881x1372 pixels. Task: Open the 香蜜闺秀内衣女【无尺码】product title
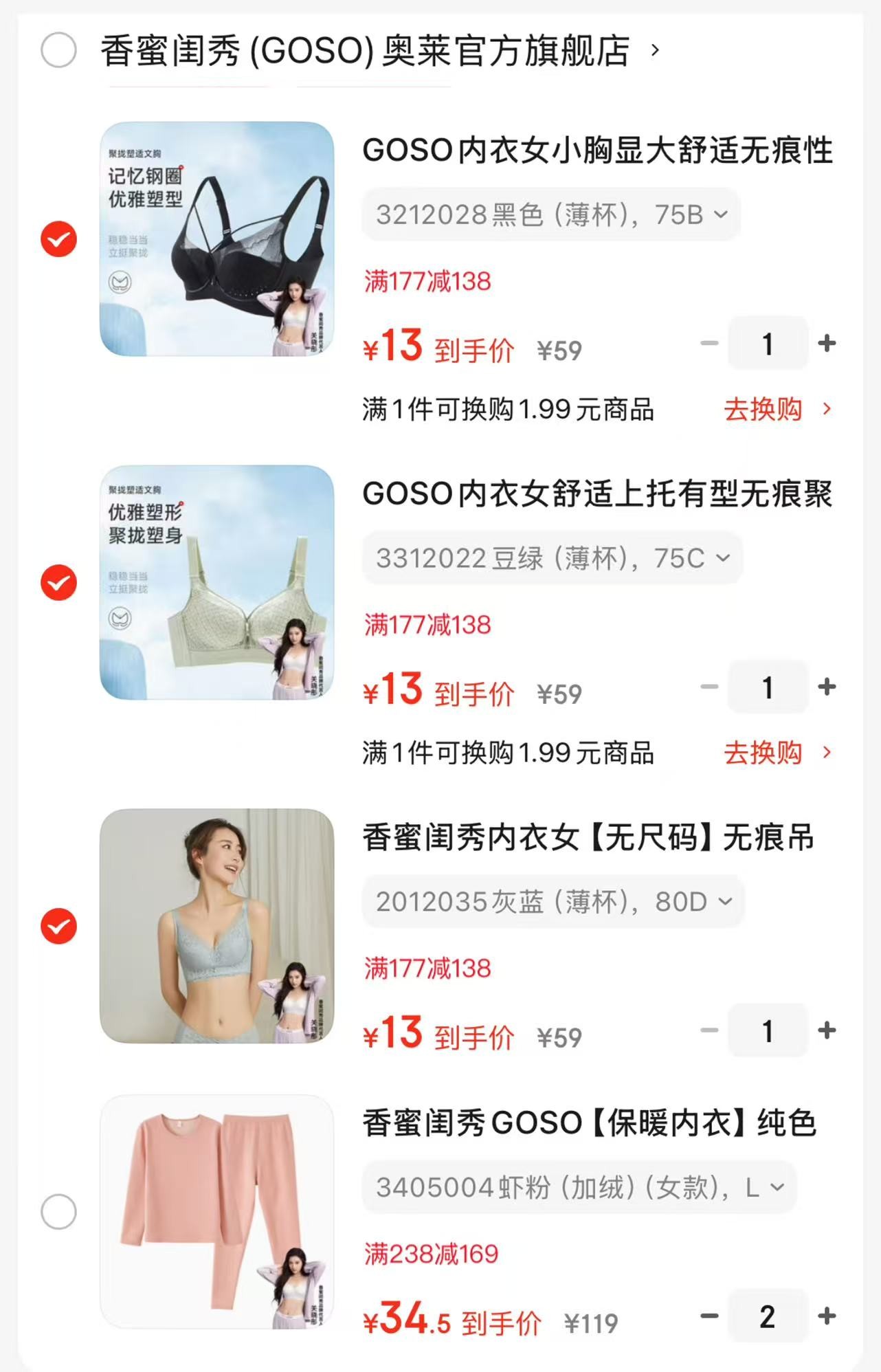(x=588, y=838)
